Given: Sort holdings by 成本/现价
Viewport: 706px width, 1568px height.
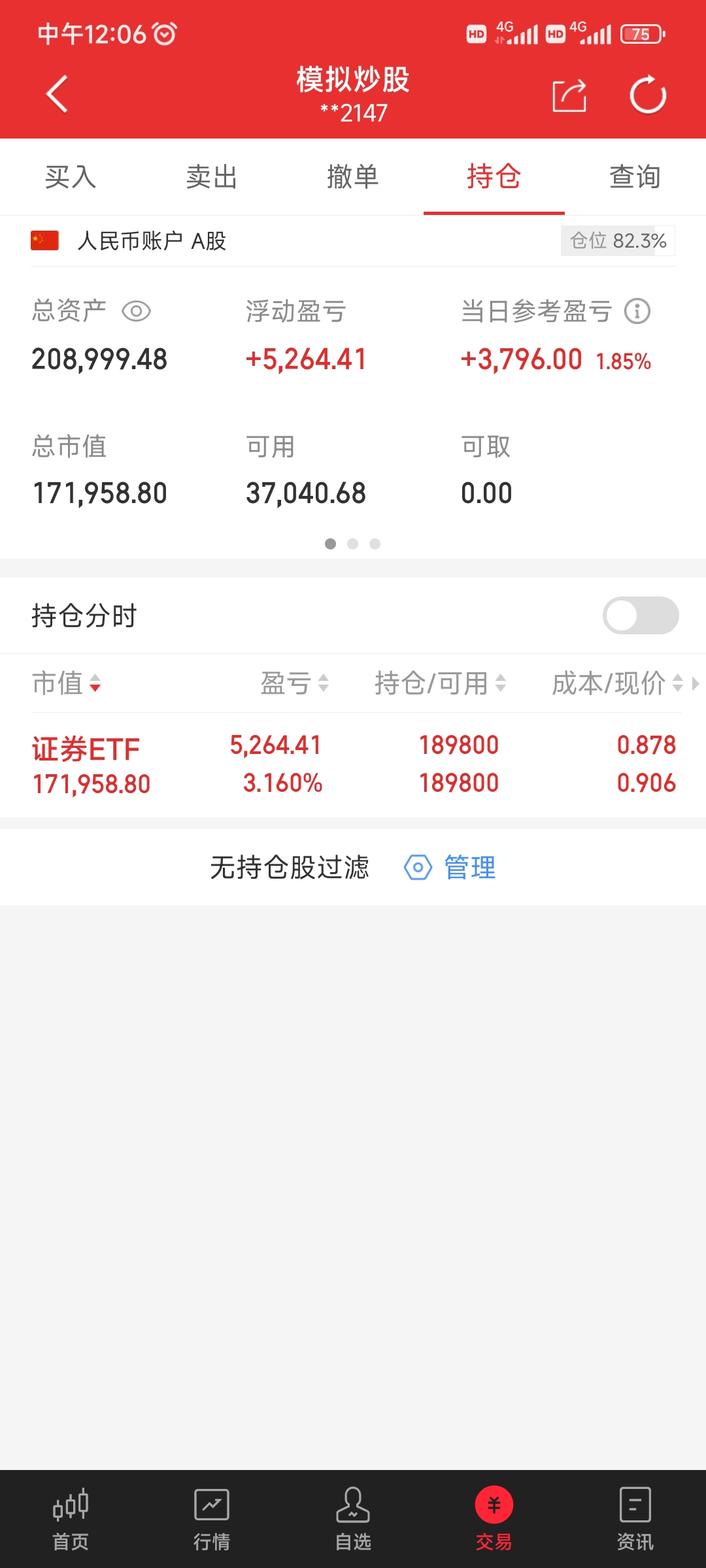Looking at the screenshot, I should click(617, 683).
